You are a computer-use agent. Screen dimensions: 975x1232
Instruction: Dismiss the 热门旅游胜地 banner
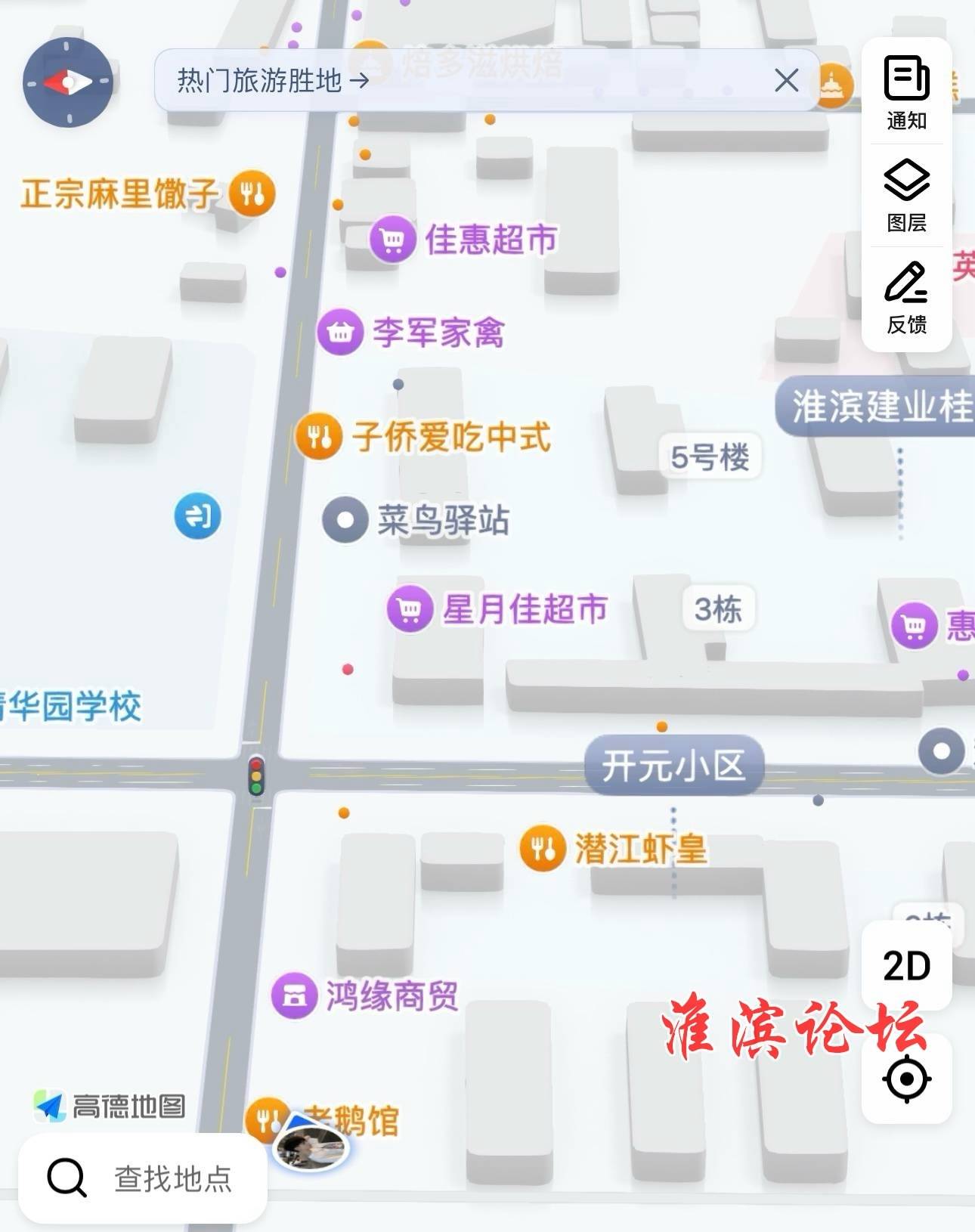click(x=786, y=80)
